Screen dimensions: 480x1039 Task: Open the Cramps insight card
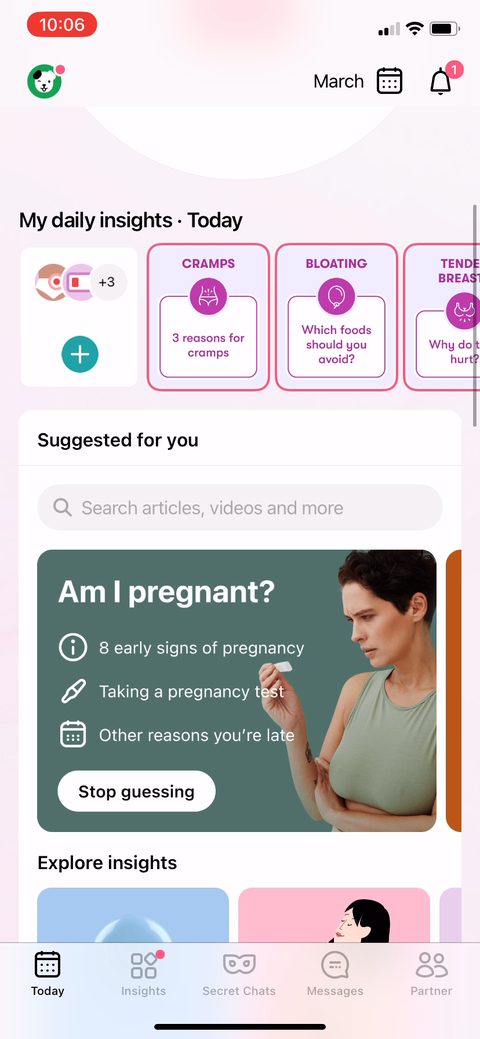click(208, 317)
